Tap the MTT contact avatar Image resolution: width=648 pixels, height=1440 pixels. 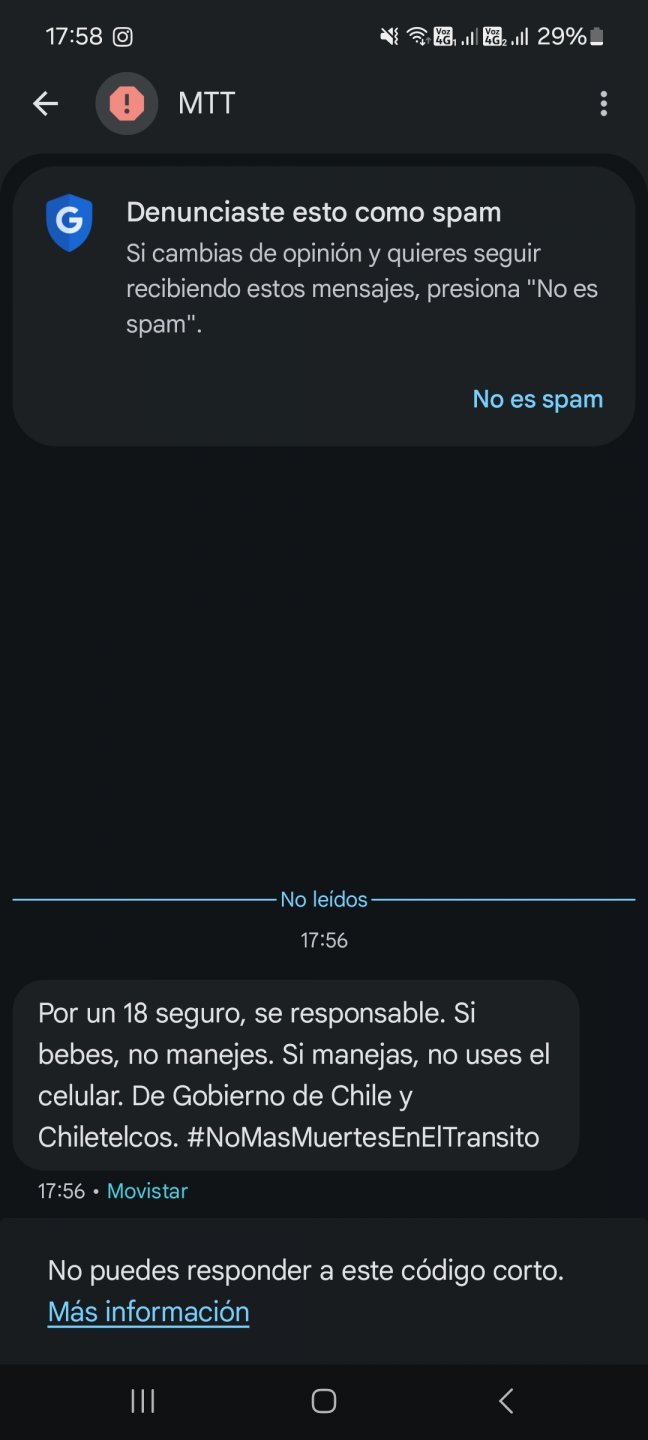tap(126, 103)
